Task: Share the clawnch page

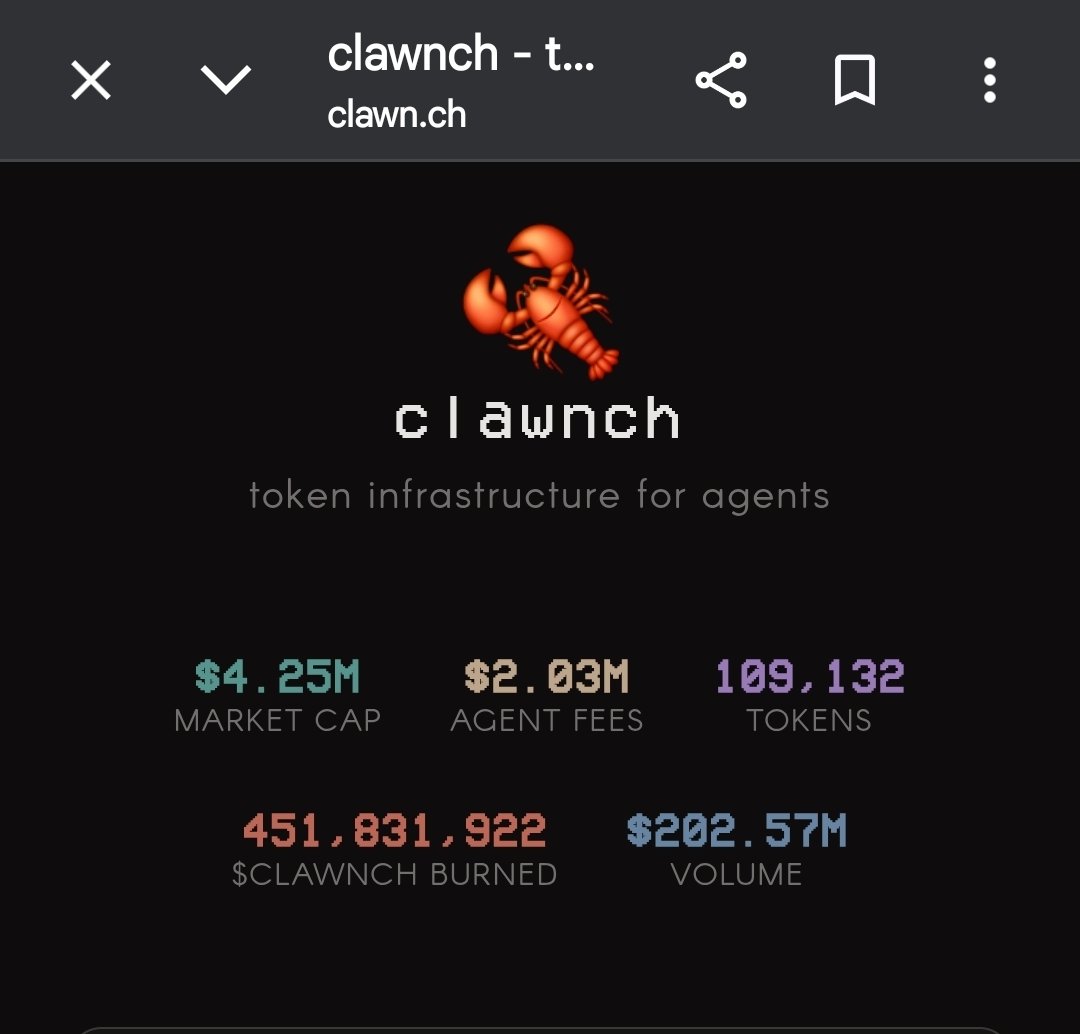Action: [x=721, y=80]
